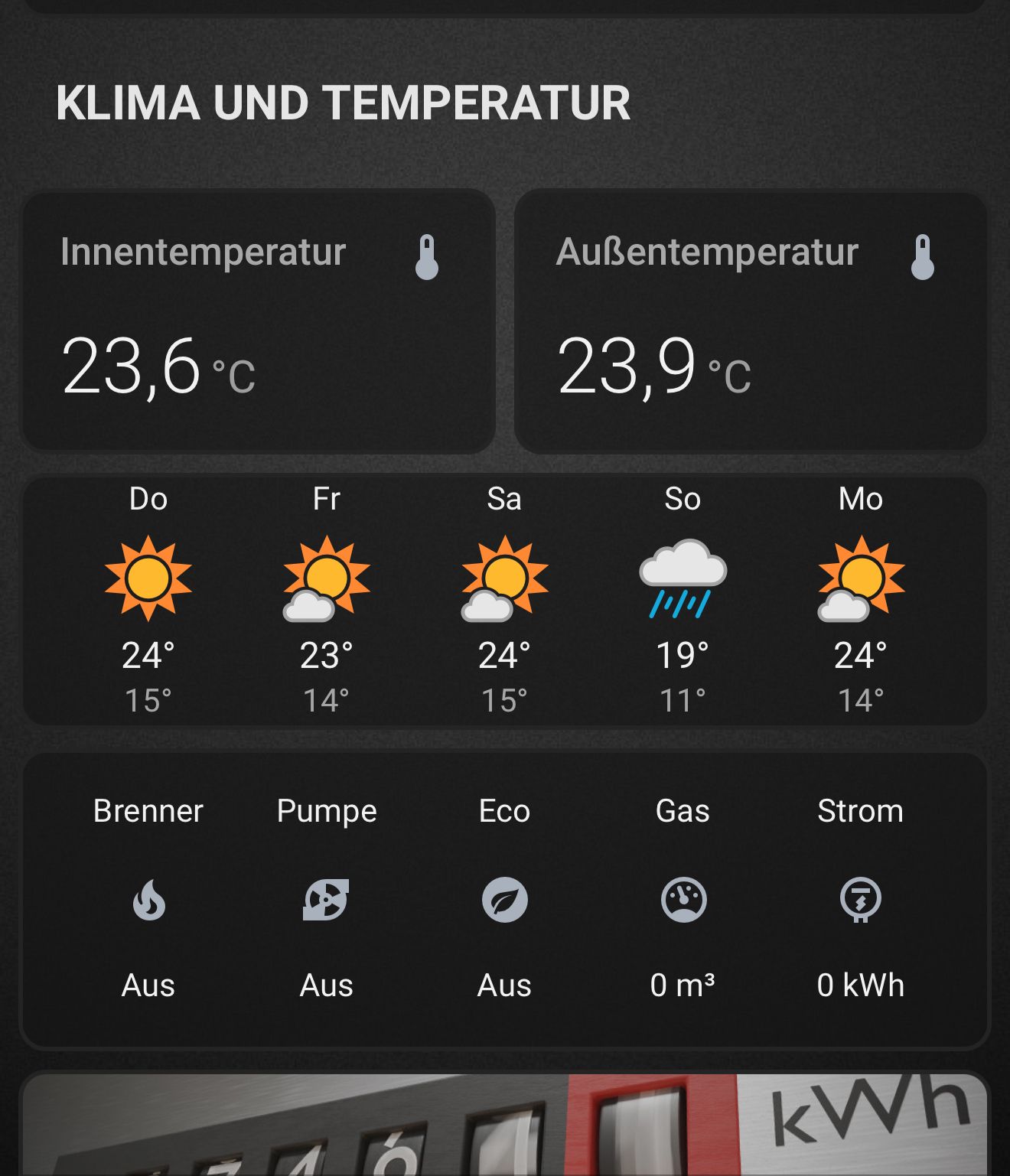Open the kWh meter picture card

tap(505, 1125)
